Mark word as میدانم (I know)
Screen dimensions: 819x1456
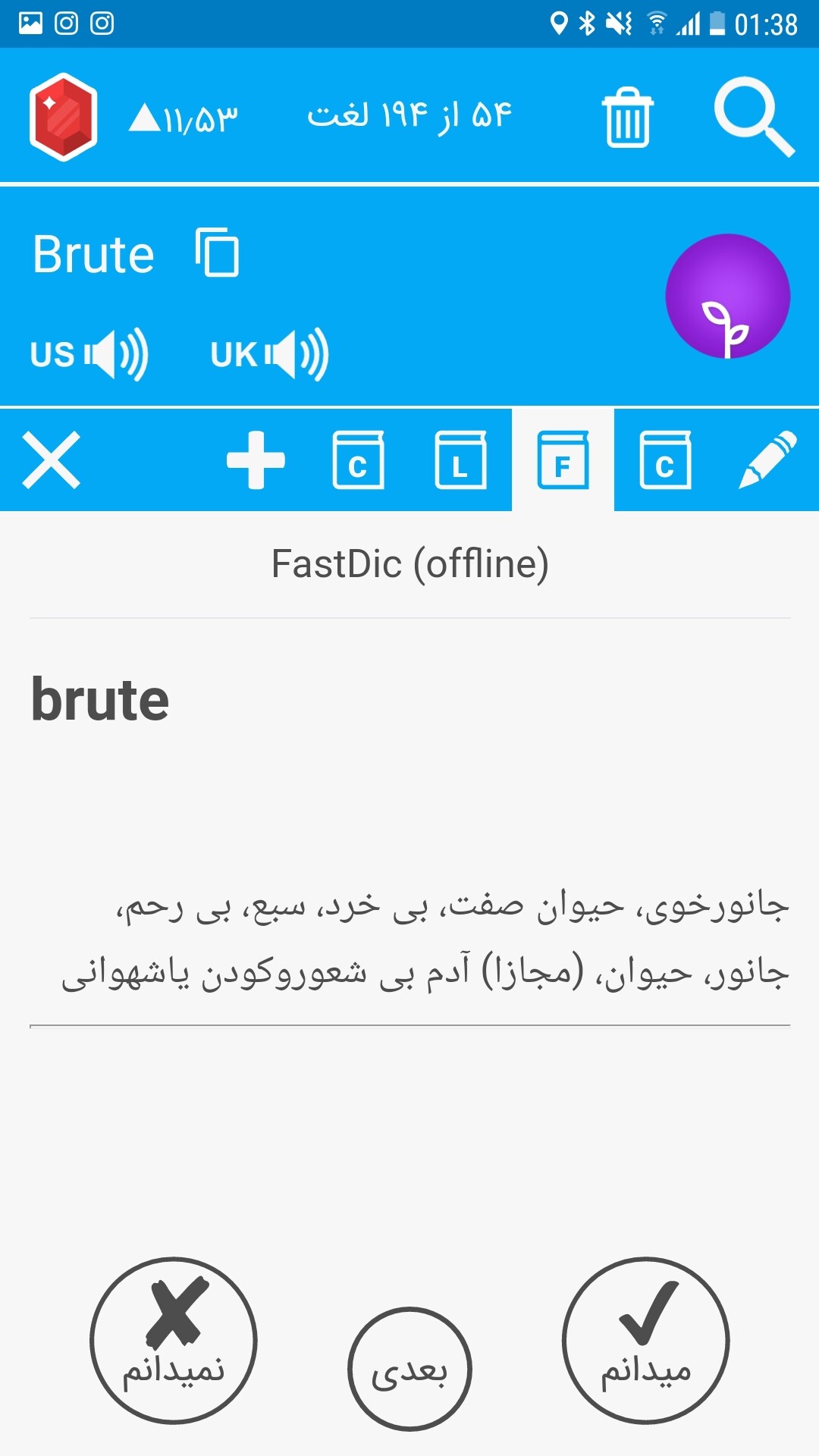click(x=646, y=1341)
